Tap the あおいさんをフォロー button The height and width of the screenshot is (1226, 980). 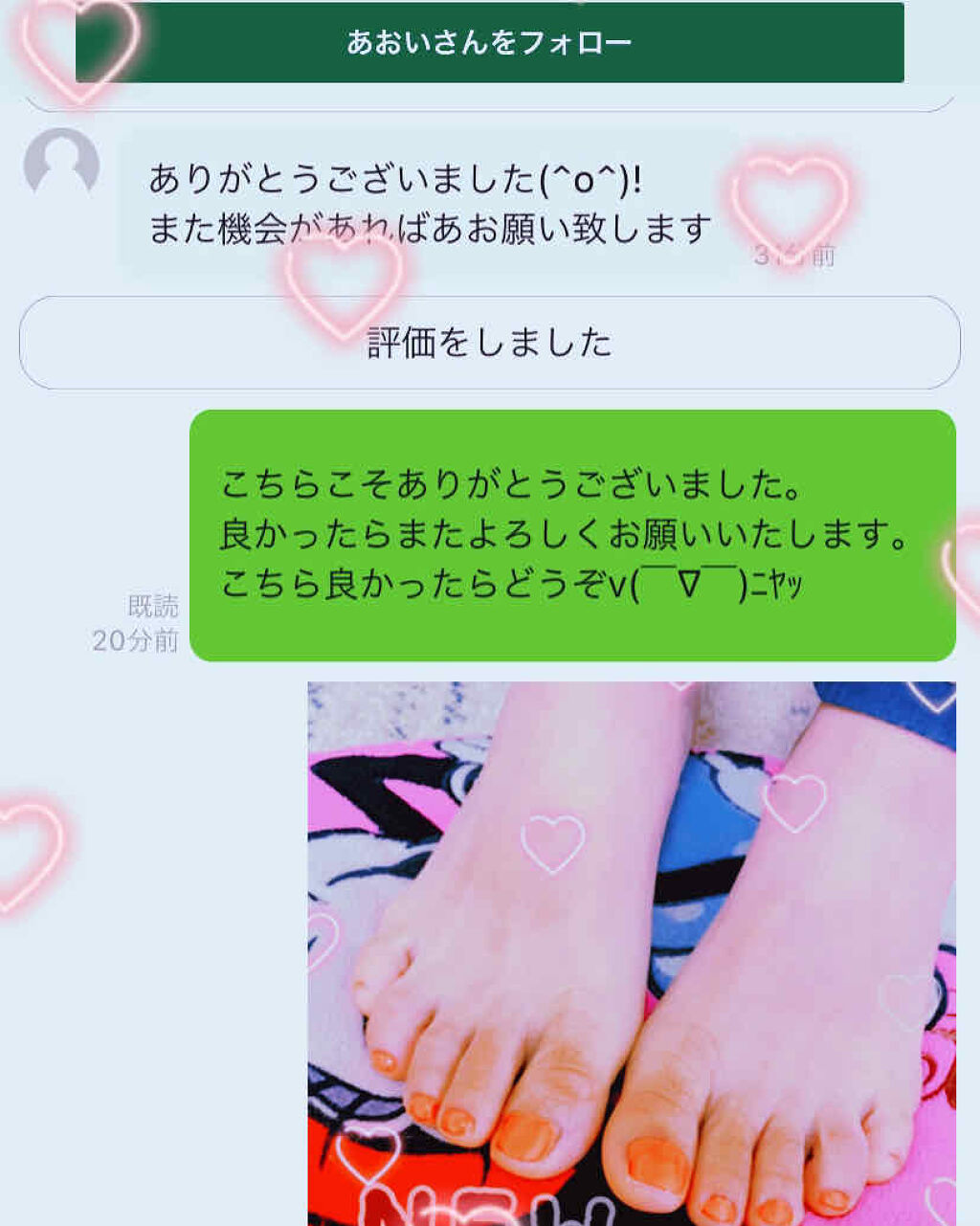489,42
